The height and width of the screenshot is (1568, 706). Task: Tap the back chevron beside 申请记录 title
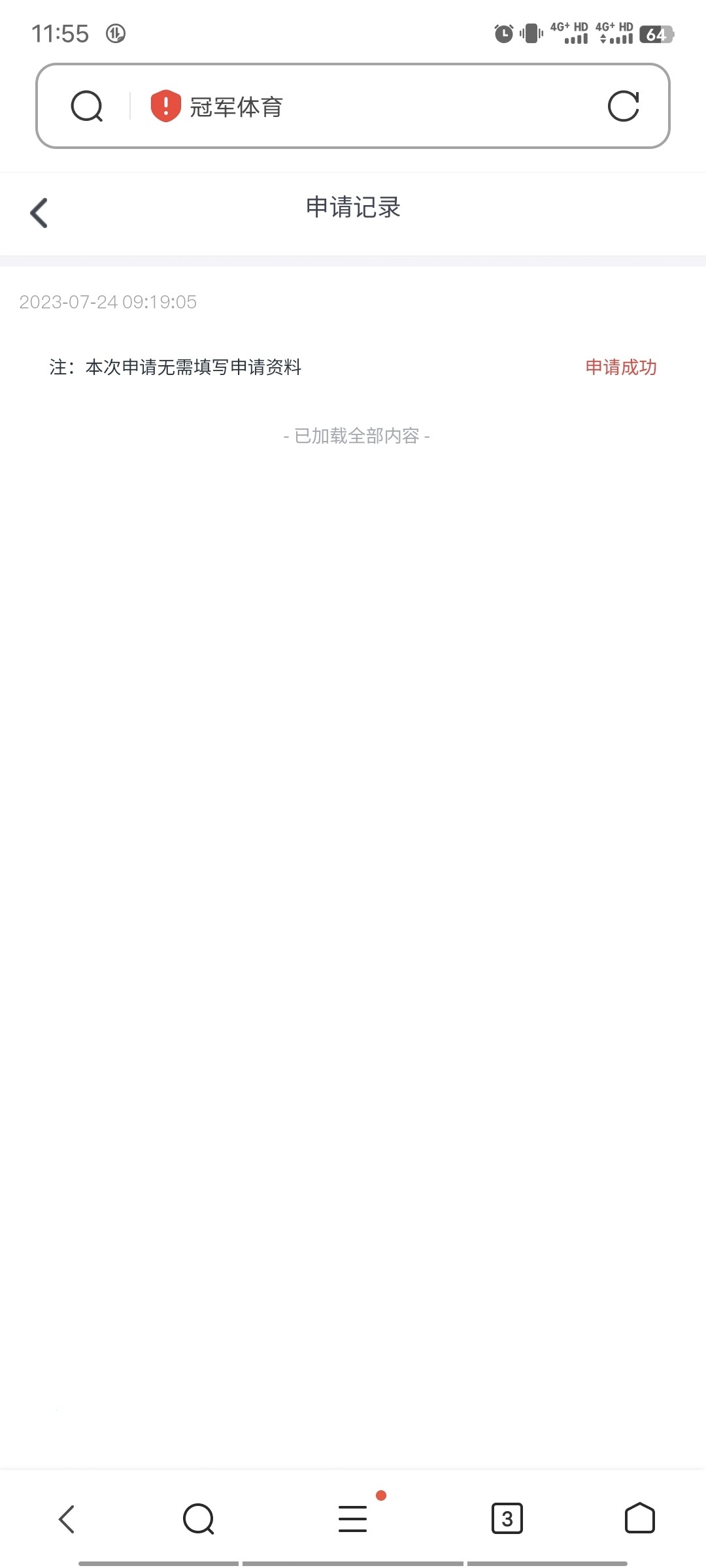pyautogui.click(x=37, y=212)
